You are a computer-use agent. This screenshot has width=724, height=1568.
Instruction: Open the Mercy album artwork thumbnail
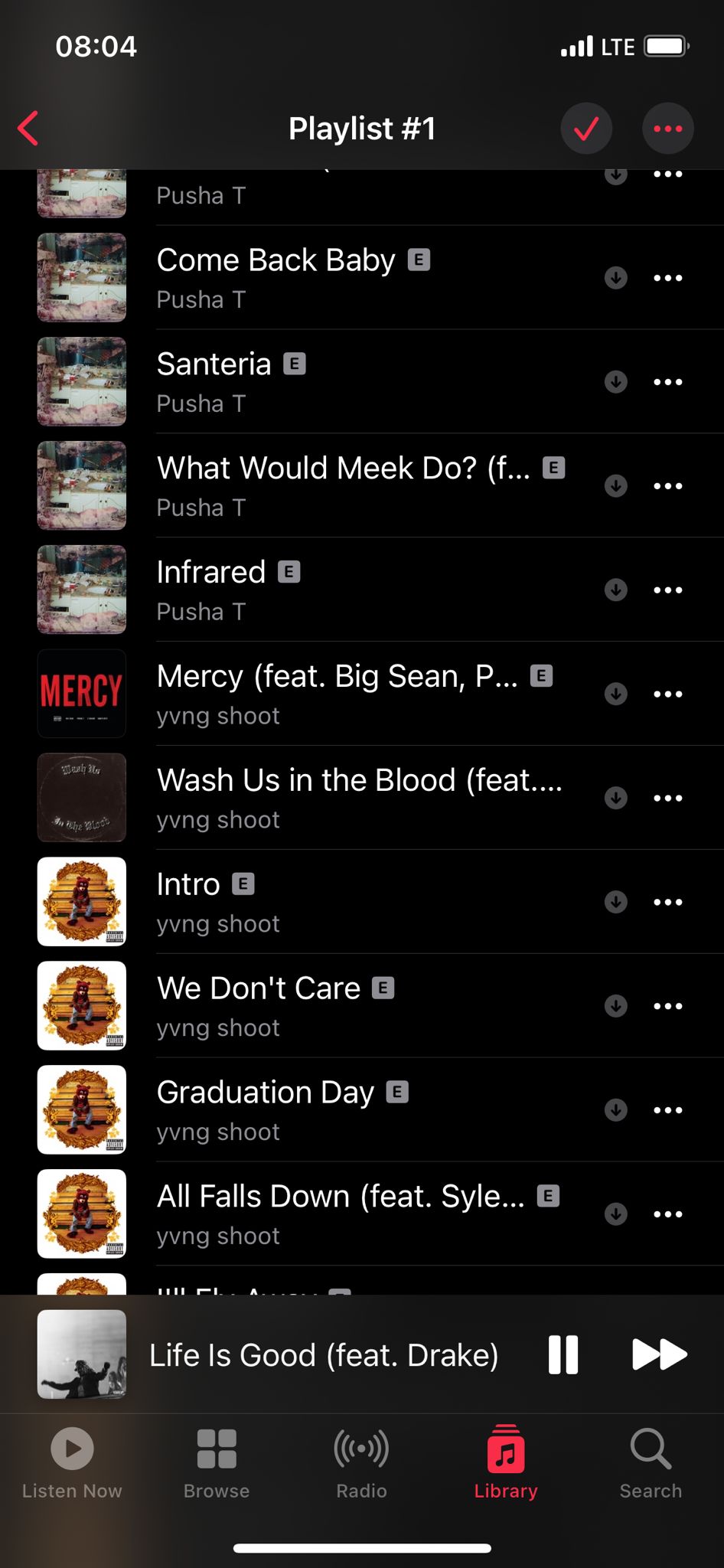coord(81,694)
